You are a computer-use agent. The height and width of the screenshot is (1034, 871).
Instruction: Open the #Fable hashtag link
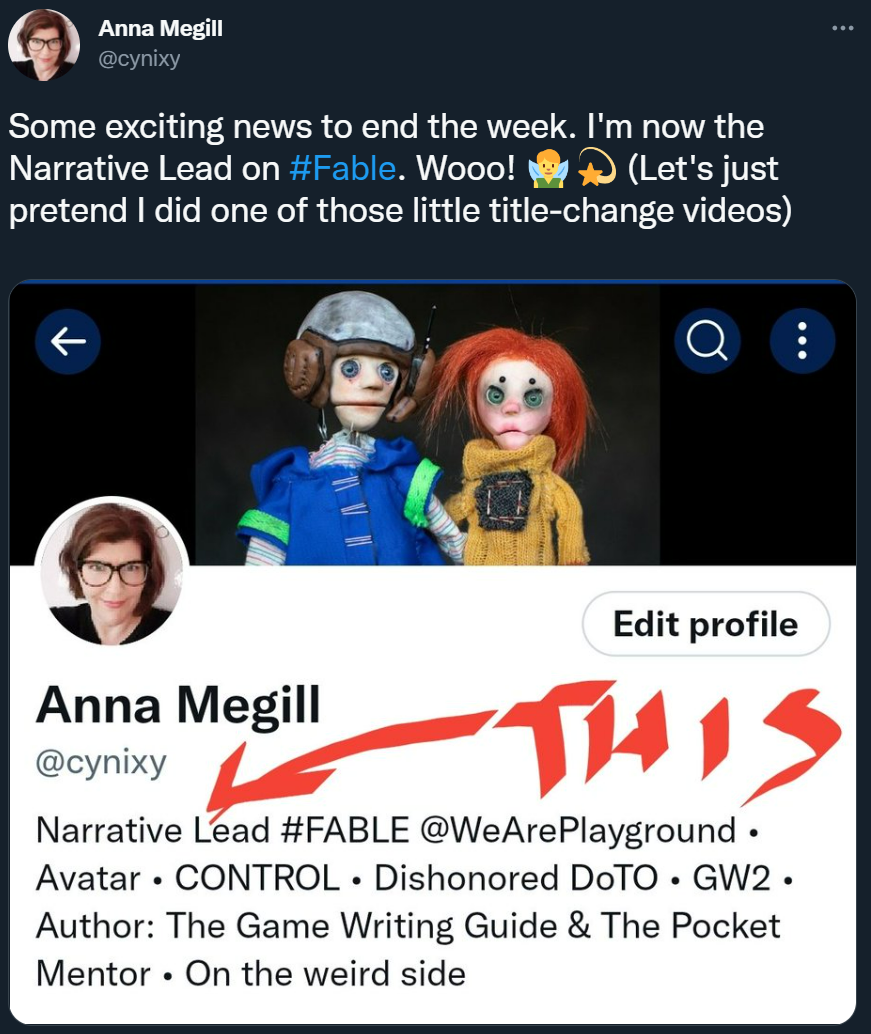tap(341, 168)
